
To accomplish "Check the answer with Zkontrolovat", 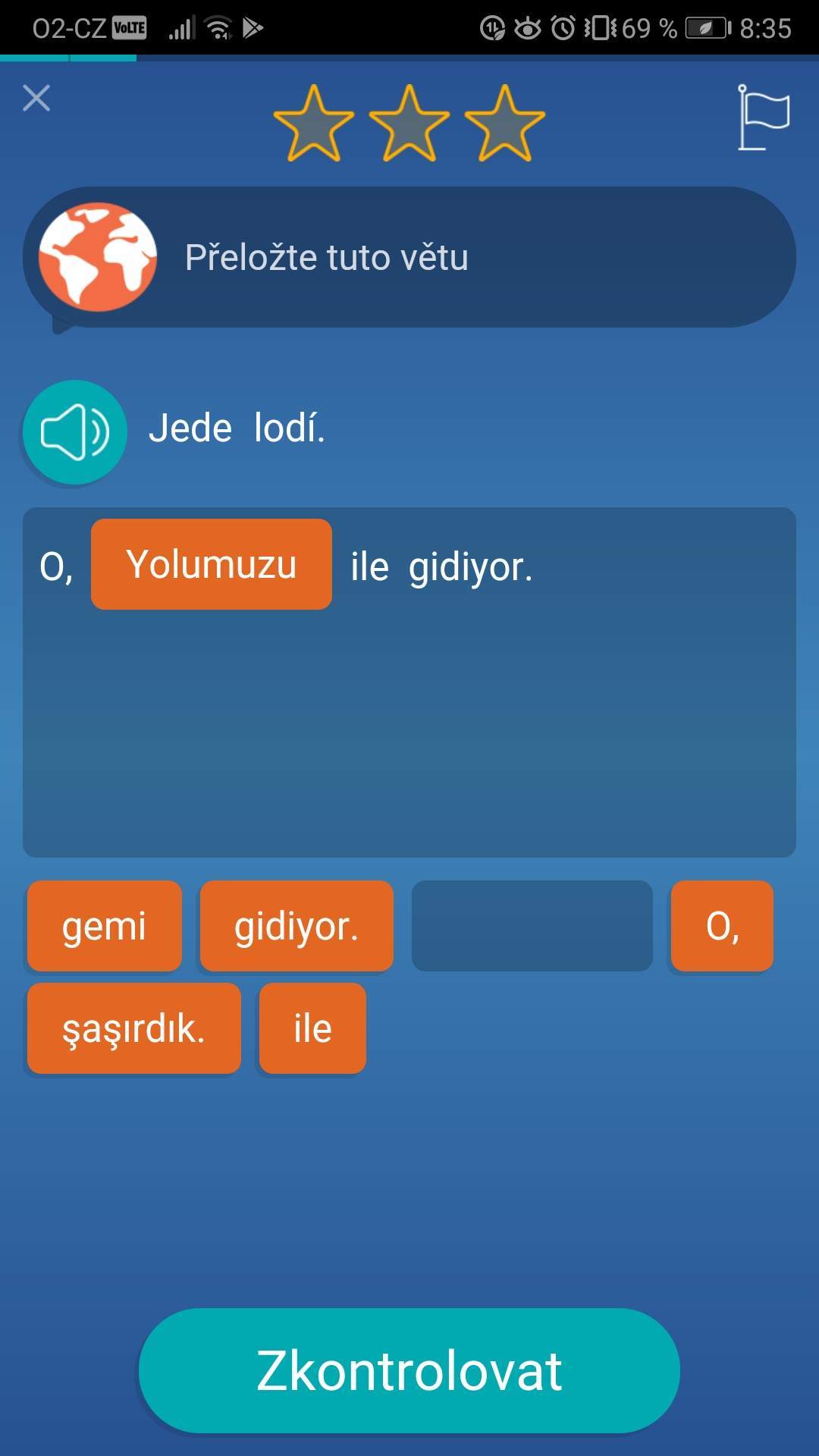I will pyautogui.click(x=409, y=1370).
